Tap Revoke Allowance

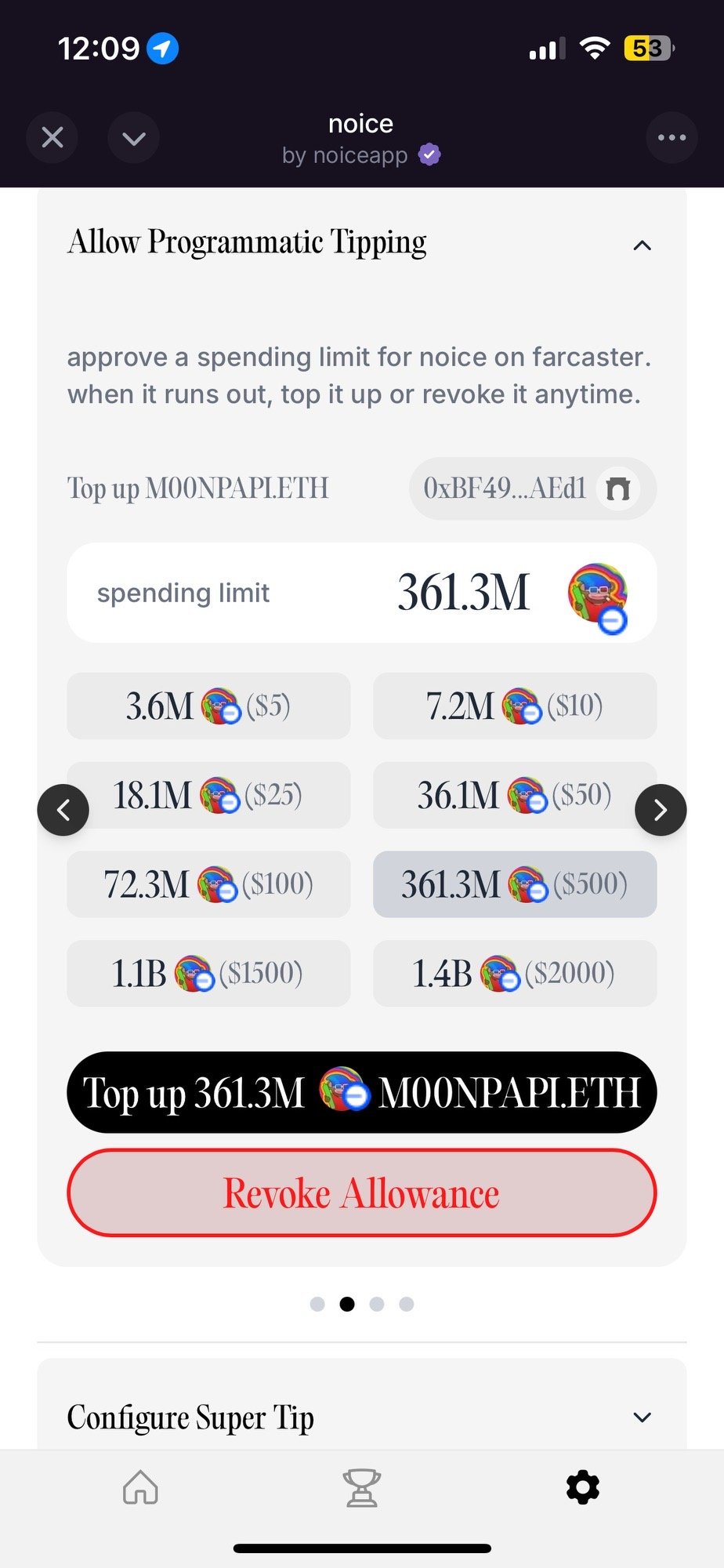[362, 1192]
